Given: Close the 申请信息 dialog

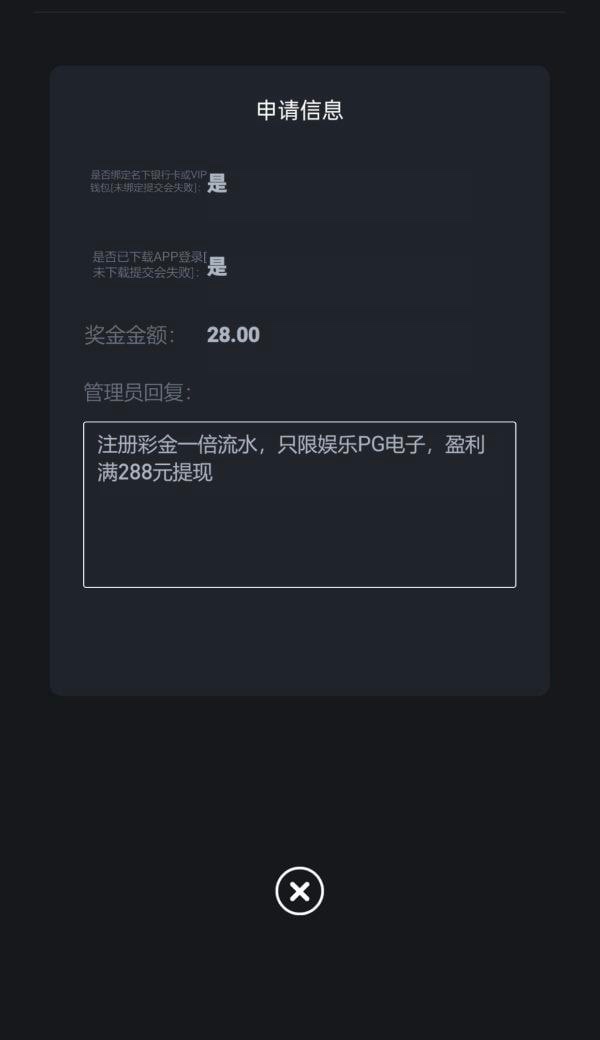Looking at the screenshot, I should (300, 891).
